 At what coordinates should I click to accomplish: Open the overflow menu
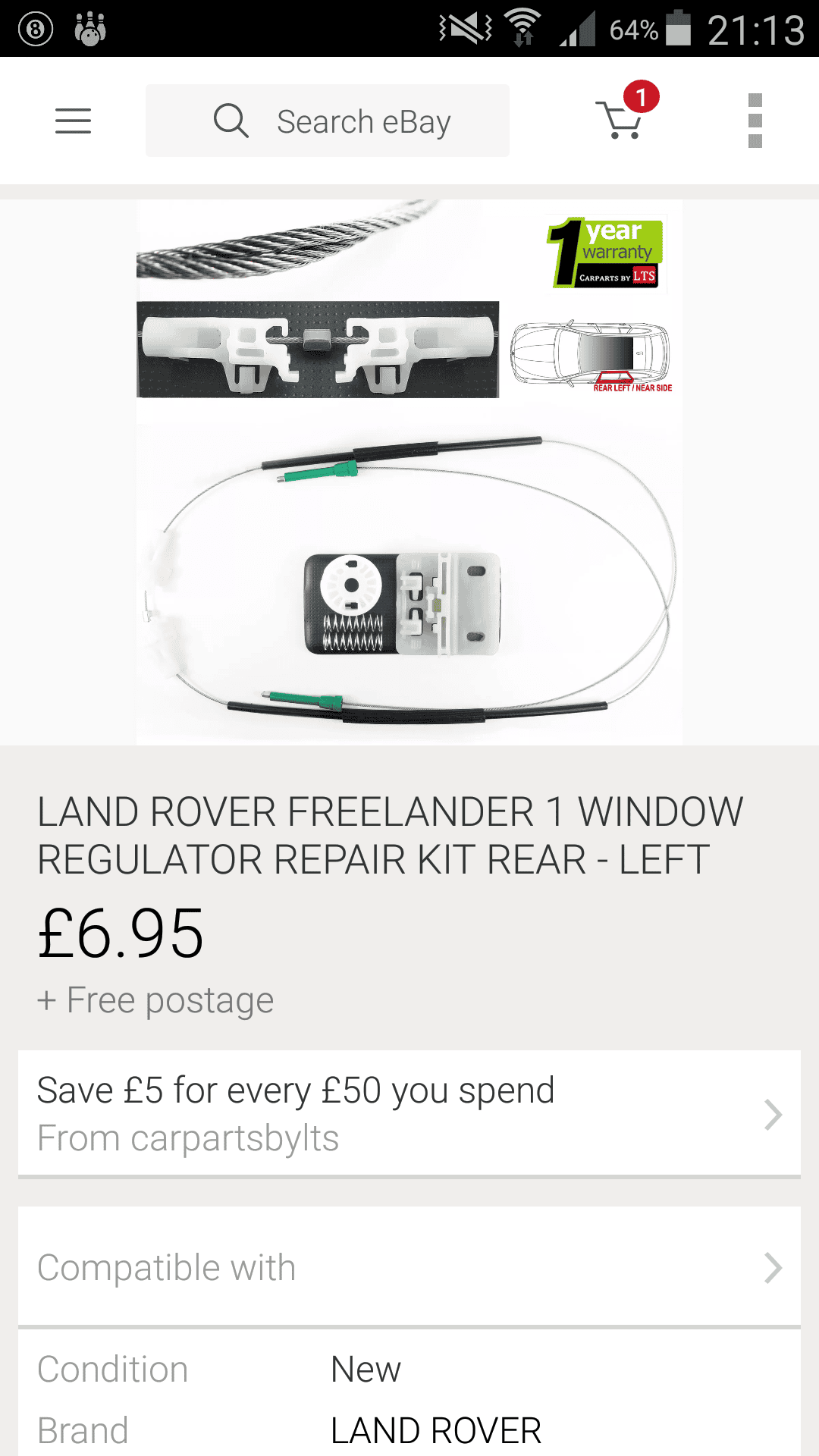click(x=755, y=121)
